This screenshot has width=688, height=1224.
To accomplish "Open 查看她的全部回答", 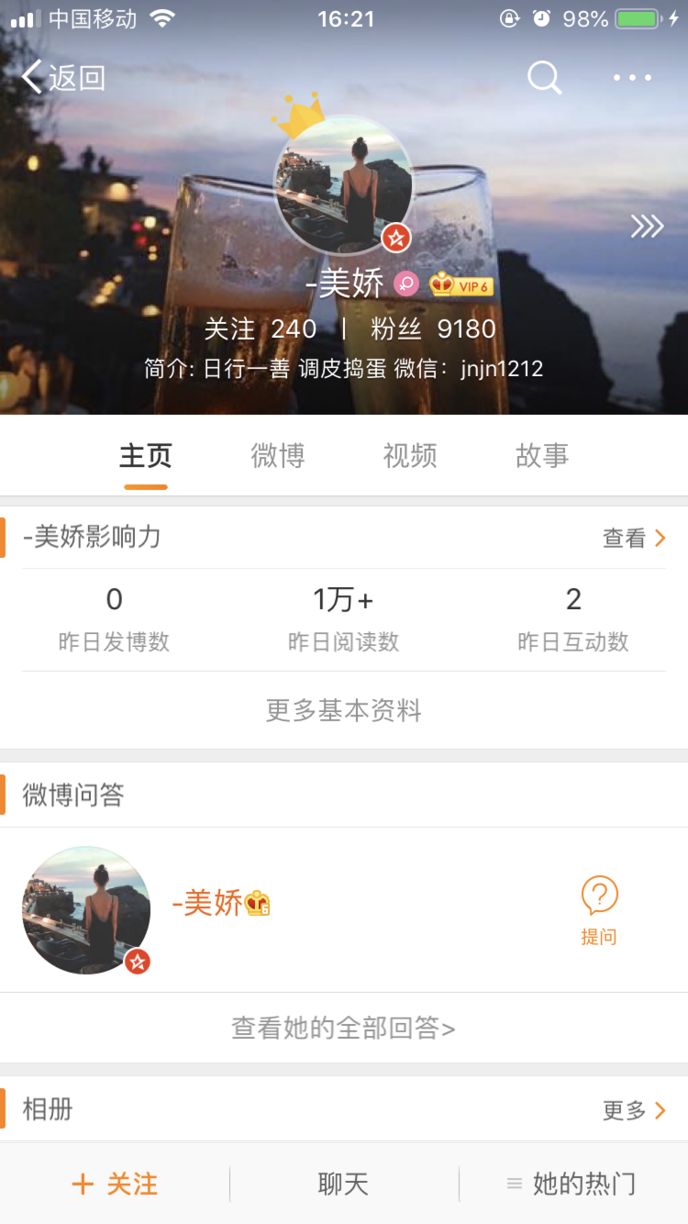I will click(x=344, y=1028).
